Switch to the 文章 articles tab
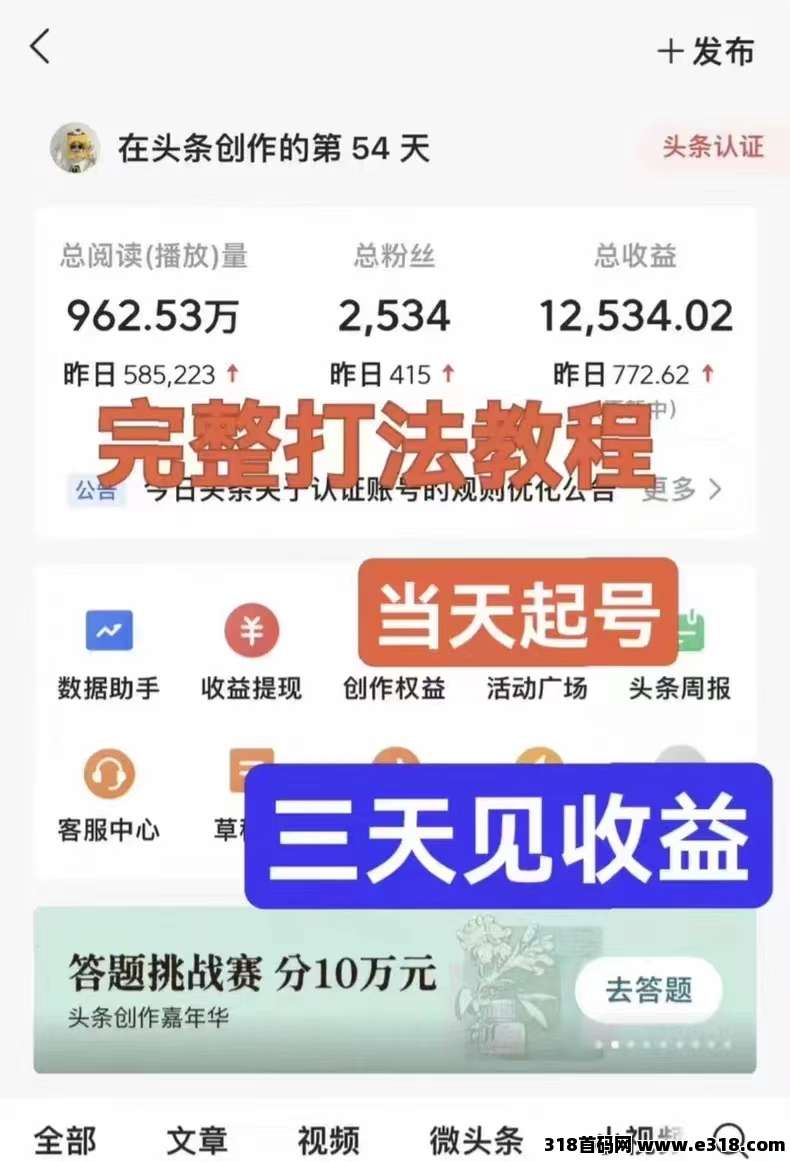Viewport: 790px width, 1162px height. (x=196, y=1139)
